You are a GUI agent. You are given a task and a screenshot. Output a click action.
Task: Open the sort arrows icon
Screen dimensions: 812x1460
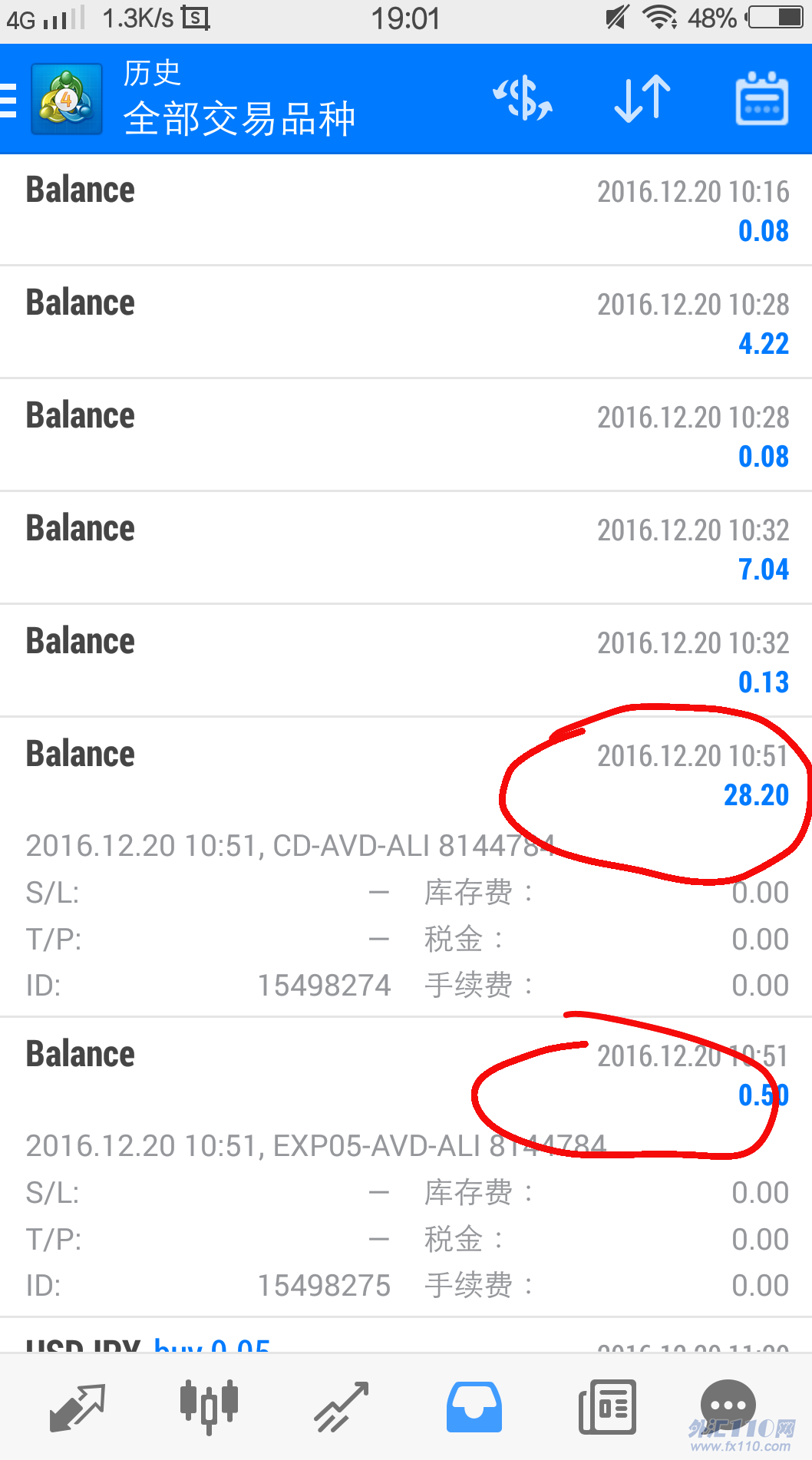coord(642,98)
